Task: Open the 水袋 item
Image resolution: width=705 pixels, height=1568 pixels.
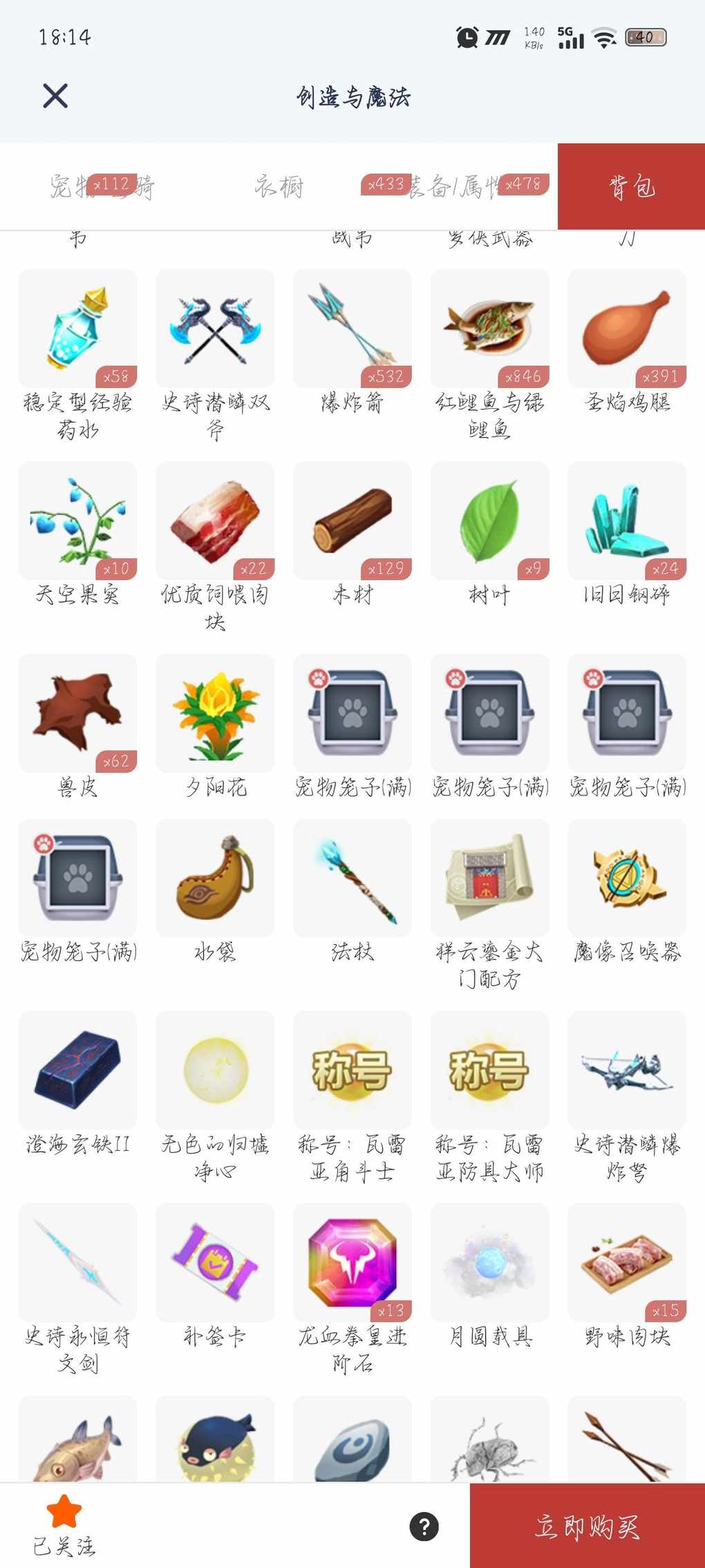Action: click(215, 878)
